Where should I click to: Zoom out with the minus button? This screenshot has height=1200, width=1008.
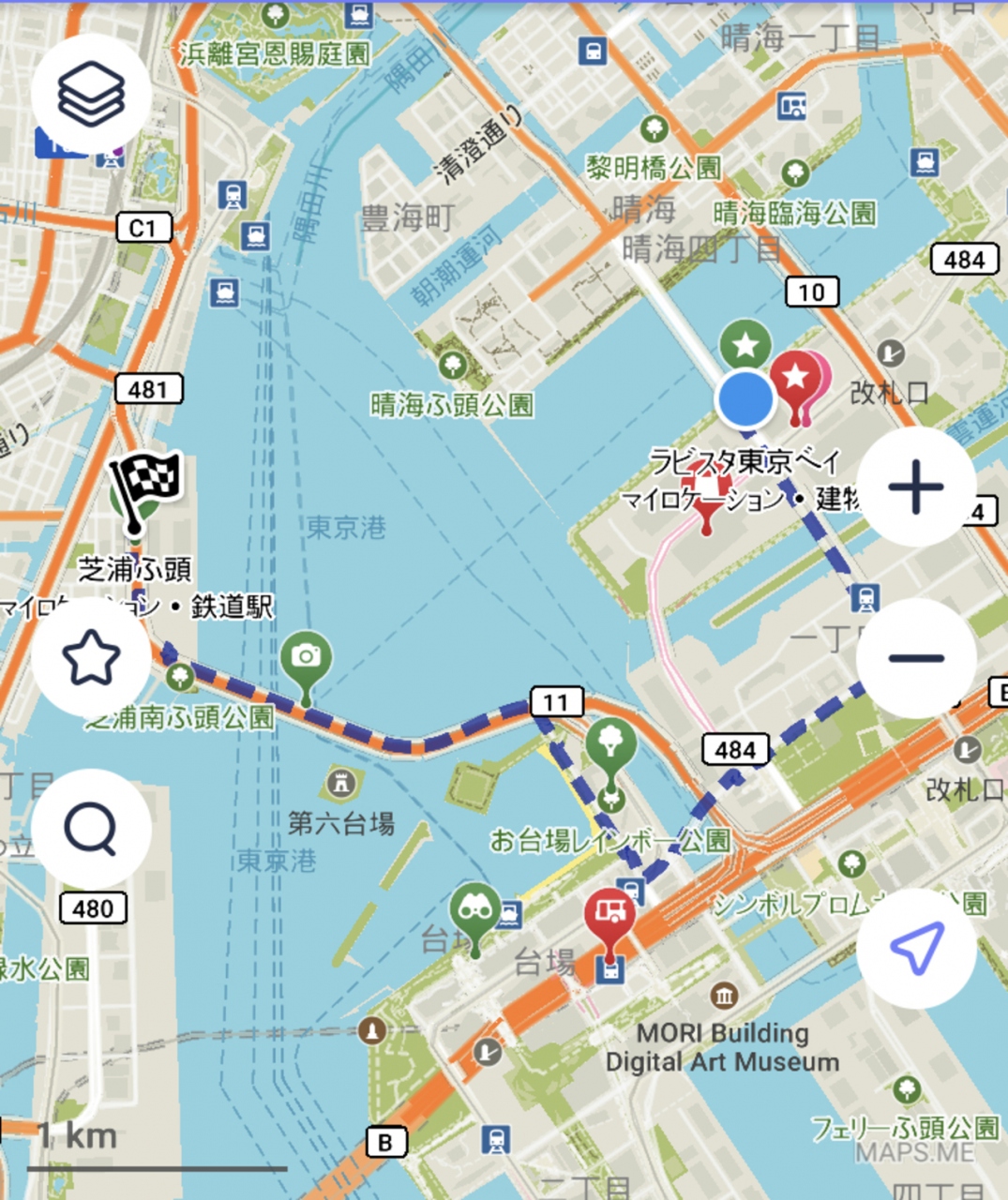[915, 658]
